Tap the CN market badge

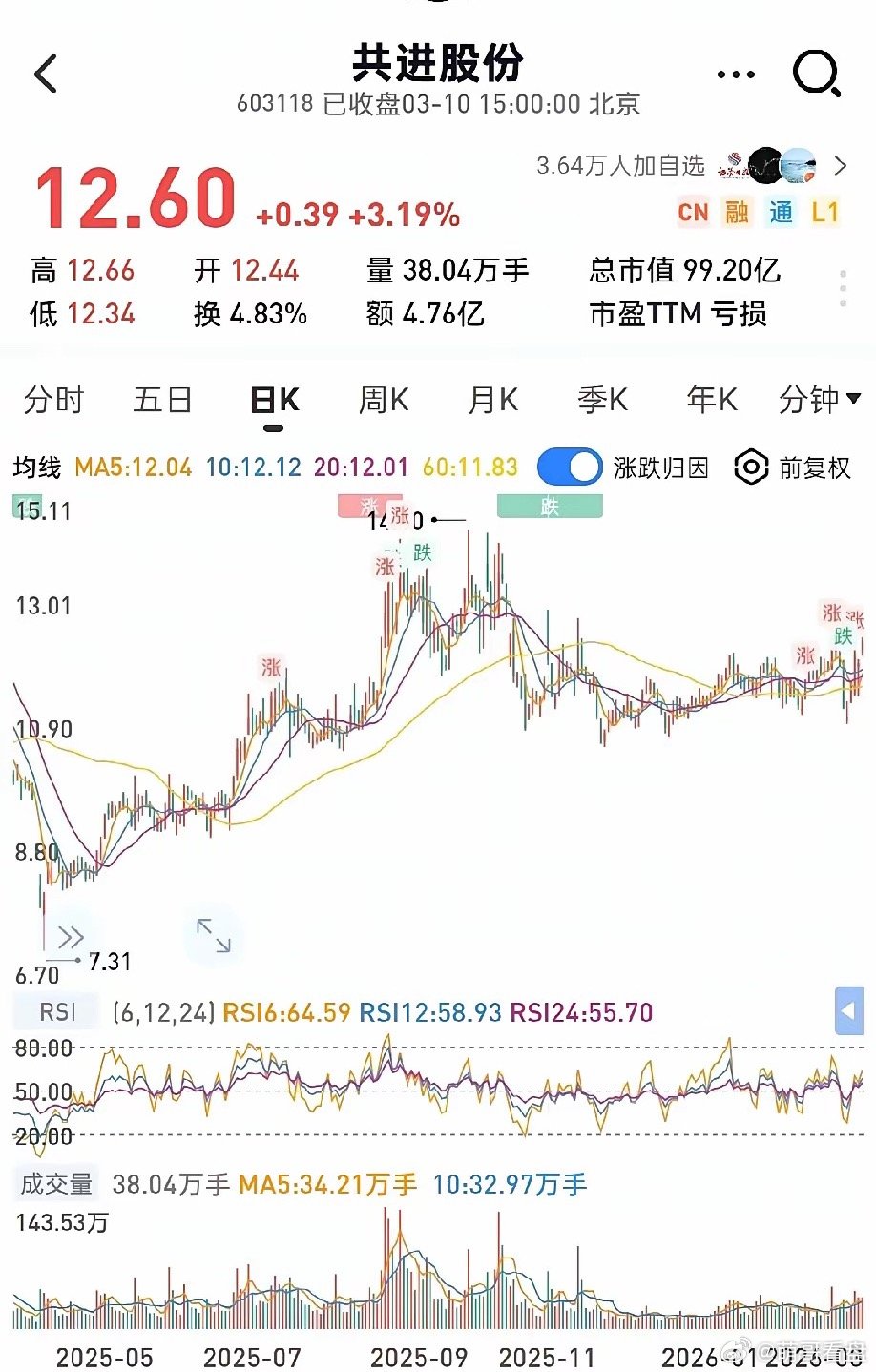tap(693, 212)
